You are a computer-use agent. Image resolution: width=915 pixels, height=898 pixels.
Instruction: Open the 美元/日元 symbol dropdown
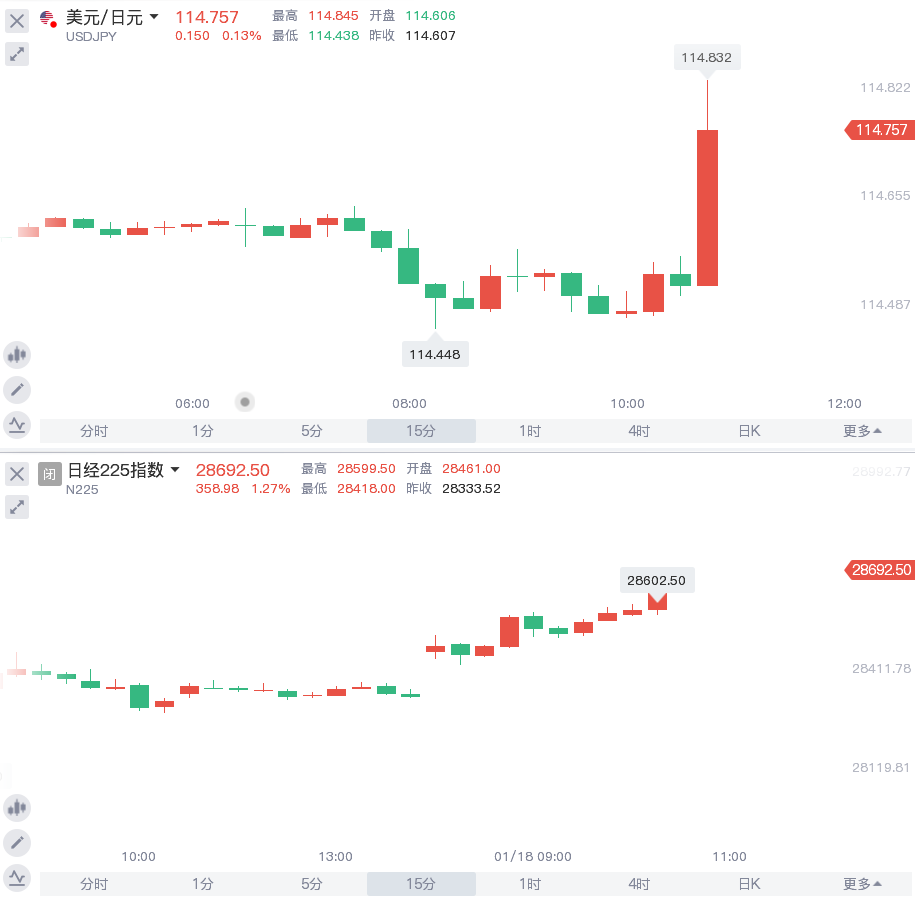153,17
